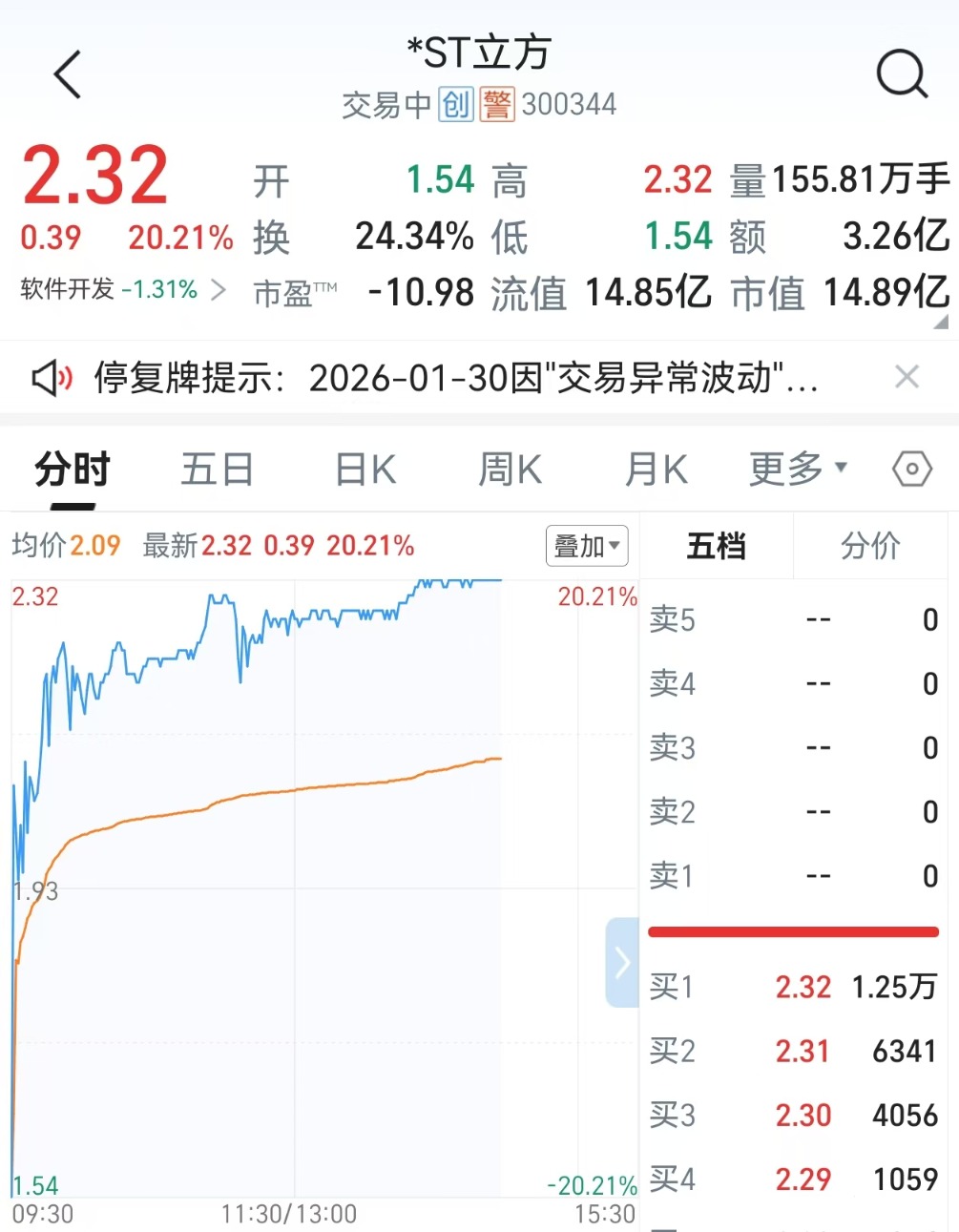The width and height of the screenshot is (959, 1232).
Task: Expand the quote details corner triangle
Action: [x=940, y=323]
